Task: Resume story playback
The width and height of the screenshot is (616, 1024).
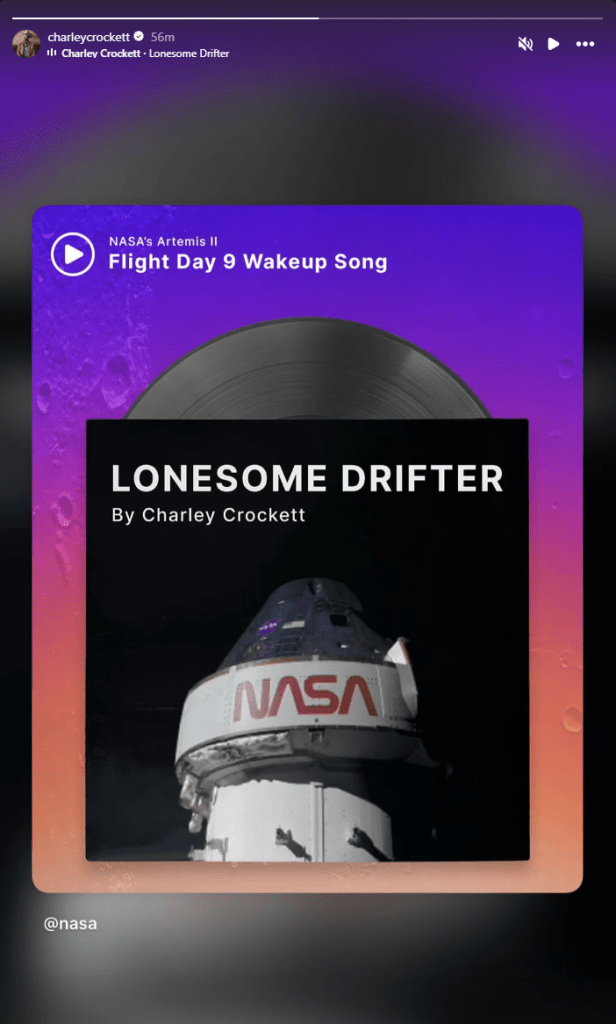Action: (x=554, y=44)
